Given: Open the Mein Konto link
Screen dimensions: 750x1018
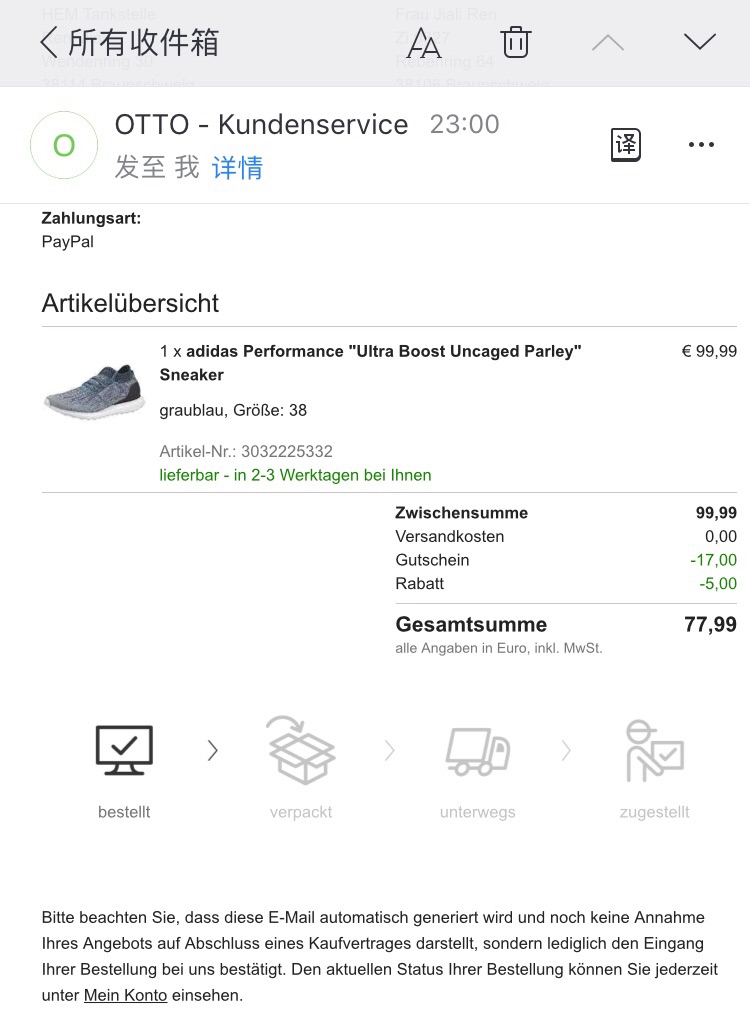Looking at the screenshot, I should (125, 995).
